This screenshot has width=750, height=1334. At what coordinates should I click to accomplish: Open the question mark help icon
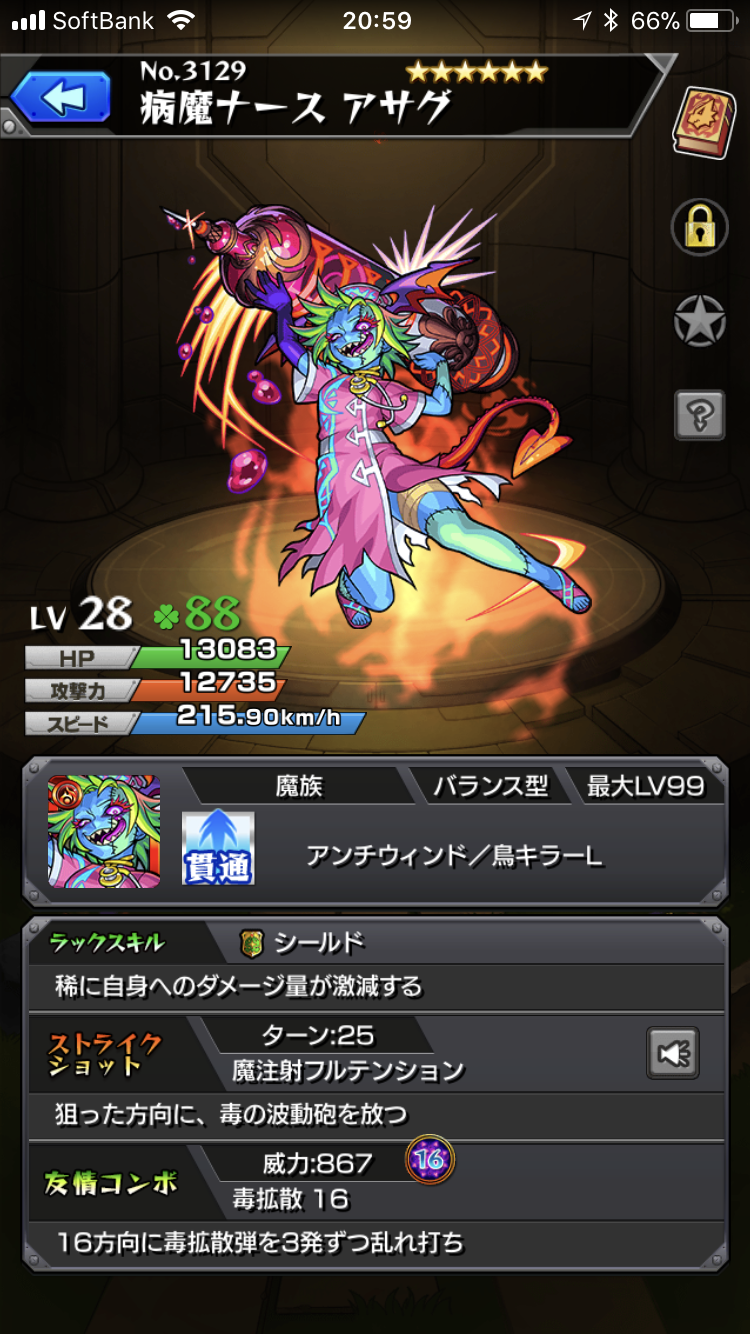click(x=699, y=412)
